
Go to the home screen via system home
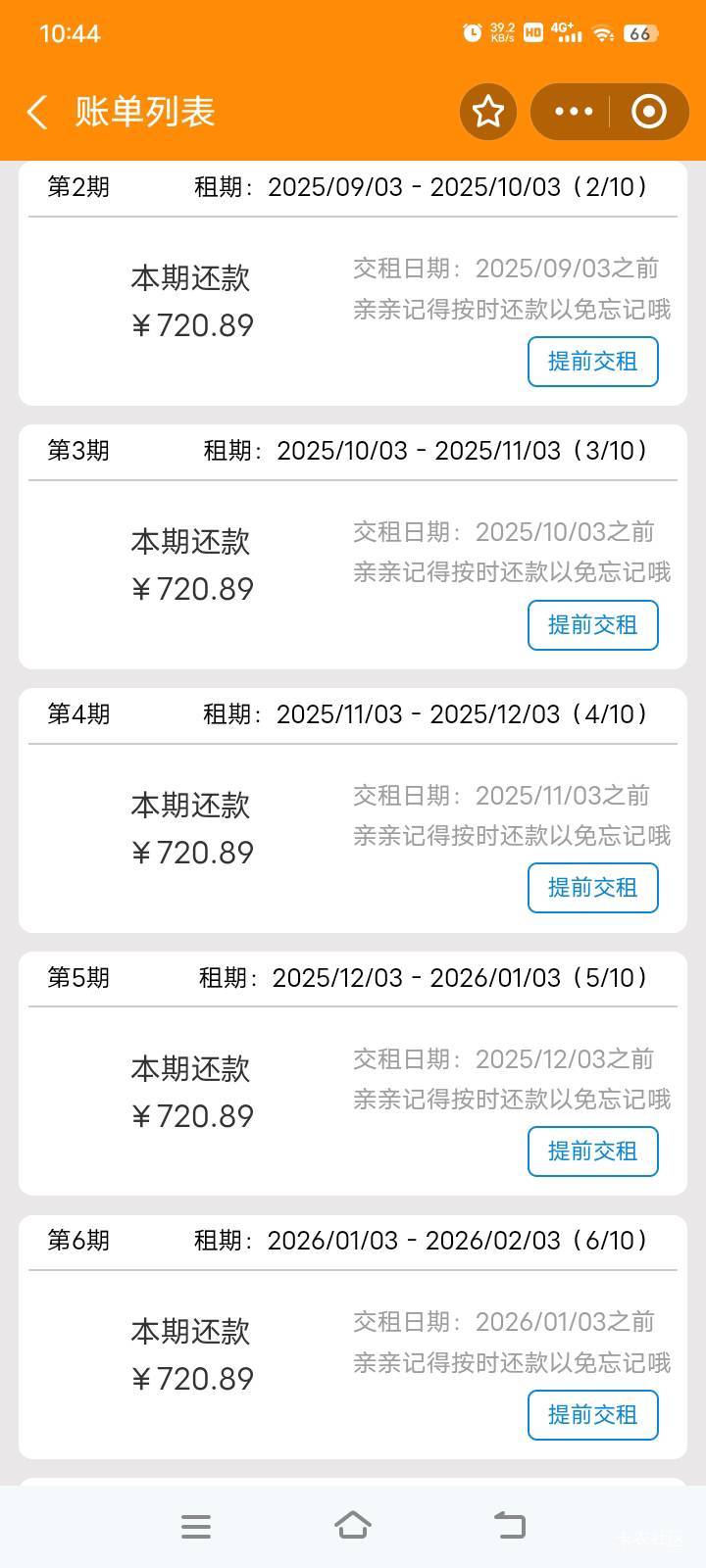(353, 1526)
